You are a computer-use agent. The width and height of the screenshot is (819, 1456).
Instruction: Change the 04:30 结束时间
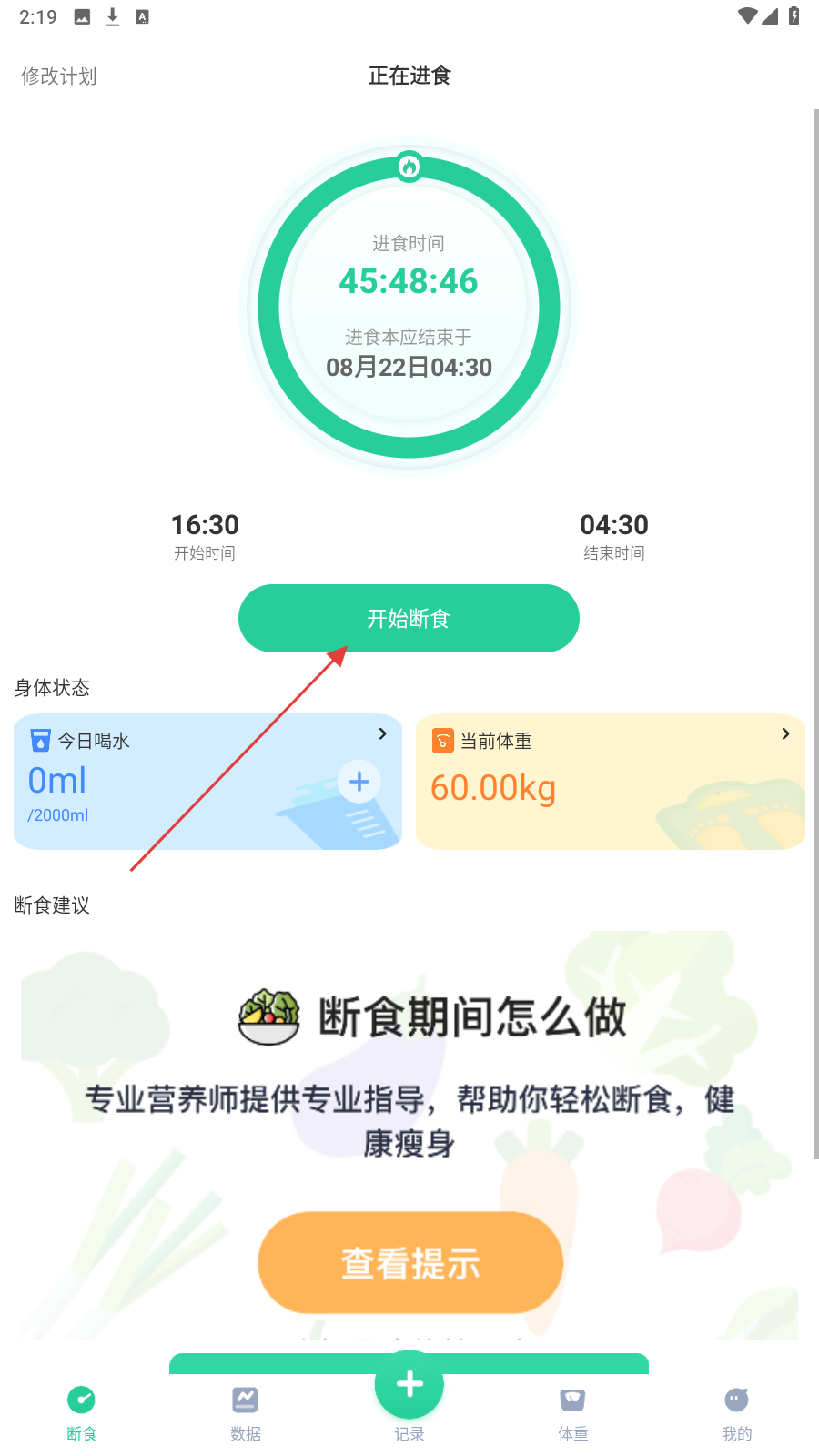[614, 535]
